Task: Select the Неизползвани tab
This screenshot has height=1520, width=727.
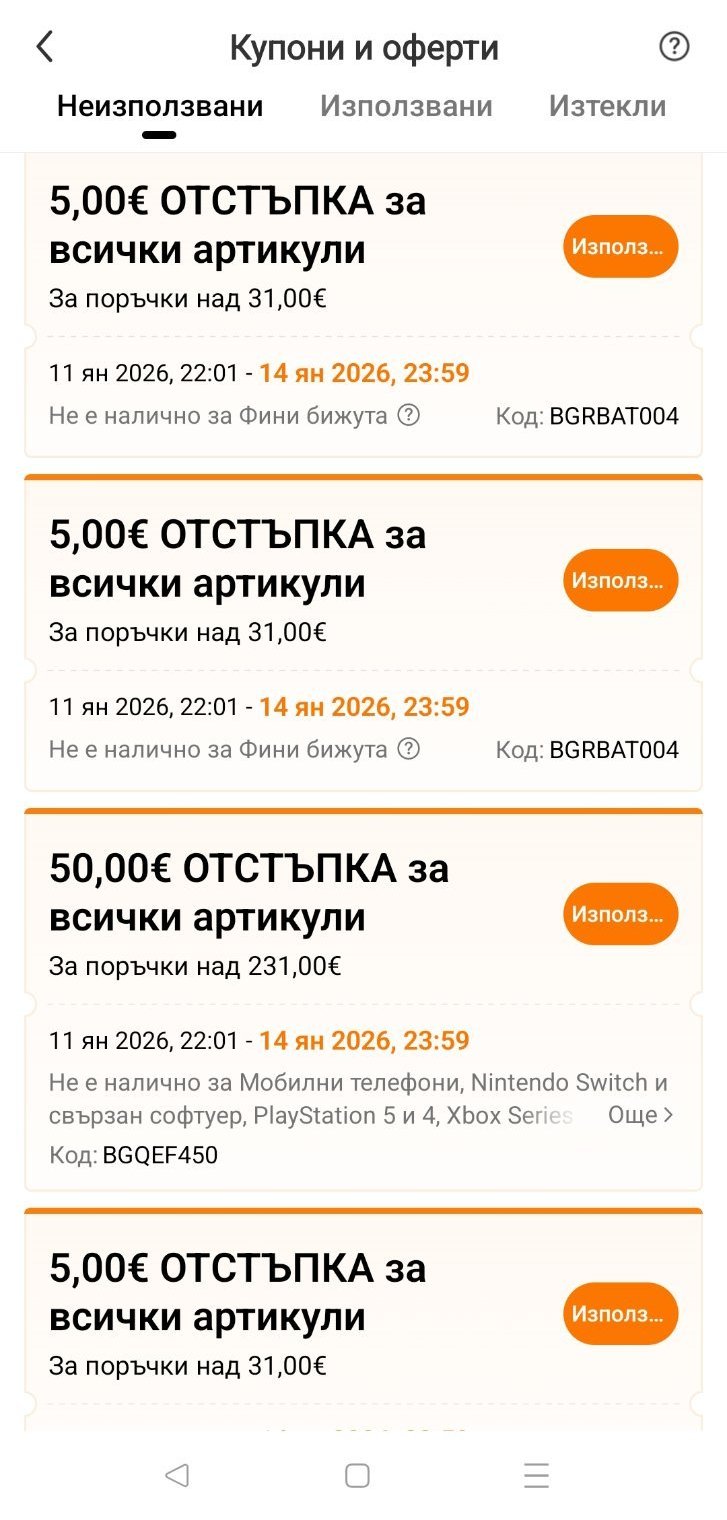Action: pos(160,106)
